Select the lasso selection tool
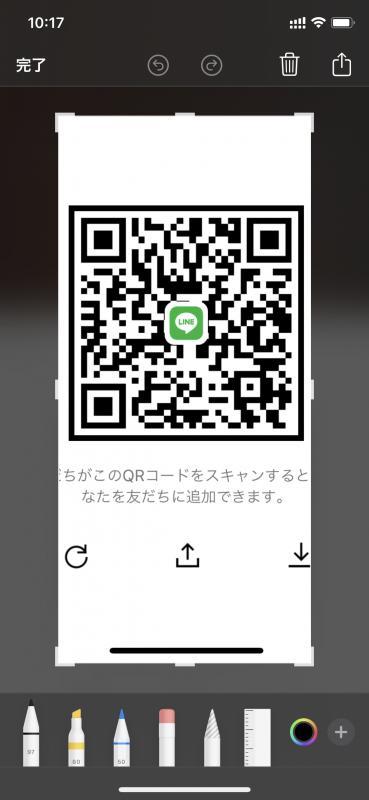The width and height of the screenshot is (369, 800). coord(212,736)
